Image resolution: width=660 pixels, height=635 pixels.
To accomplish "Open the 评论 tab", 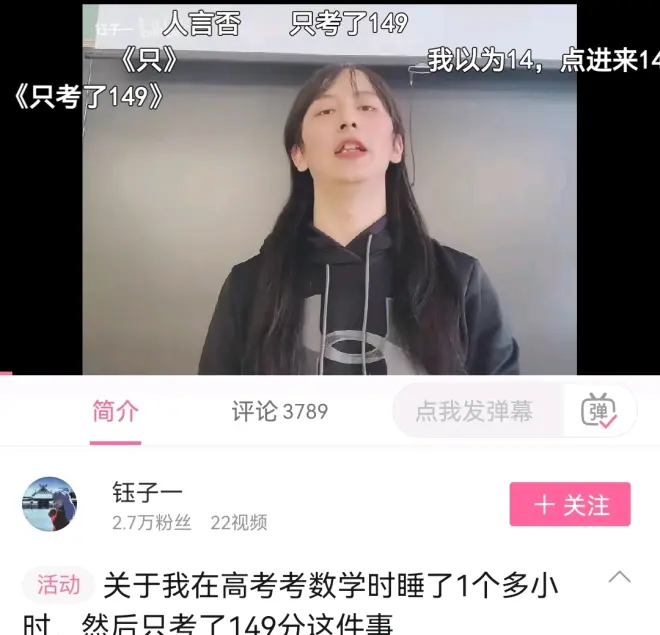I will point(279,411).
